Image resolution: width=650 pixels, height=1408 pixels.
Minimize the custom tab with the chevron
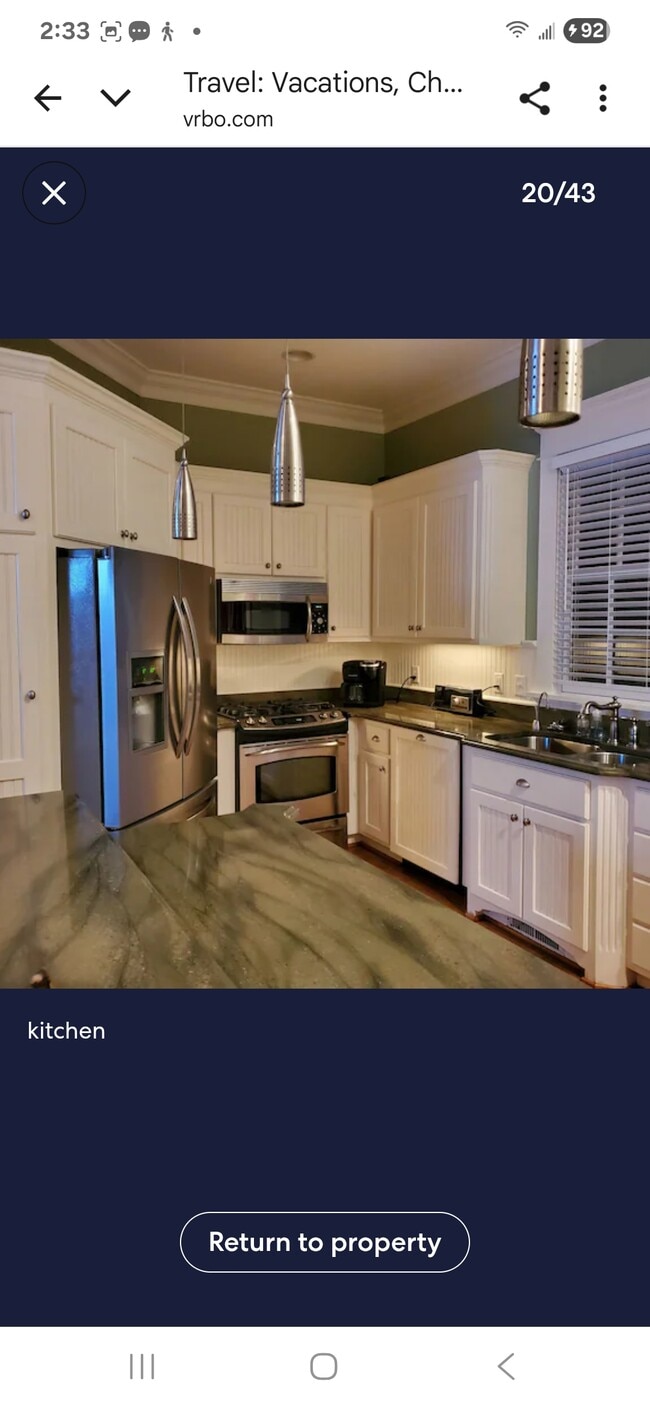click(116, 98)
